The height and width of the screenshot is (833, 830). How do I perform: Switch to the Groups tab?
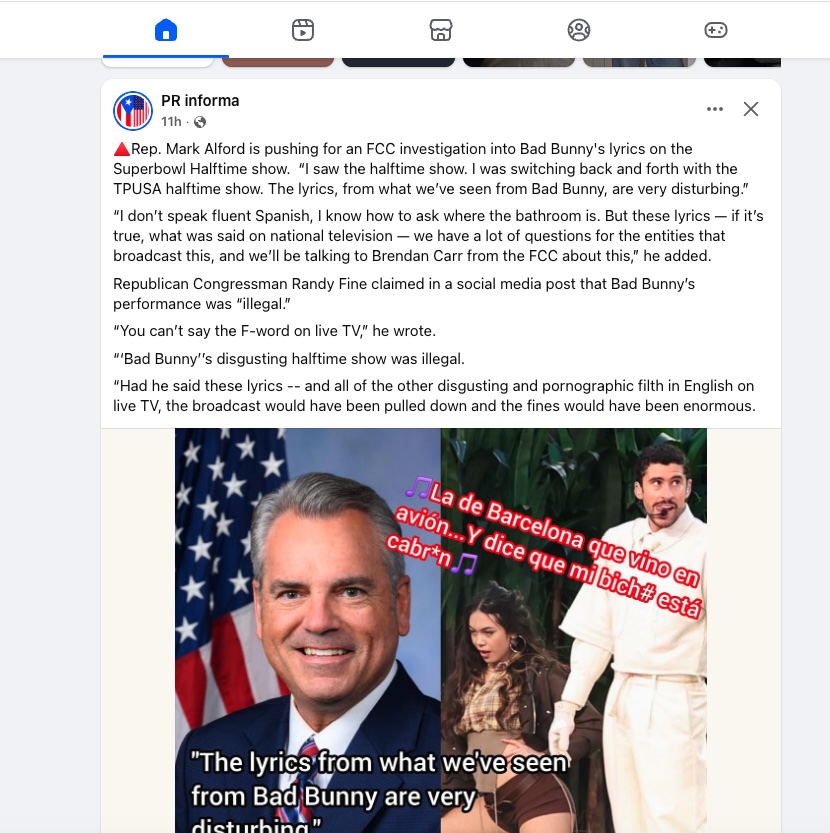[x=579, y=30]
